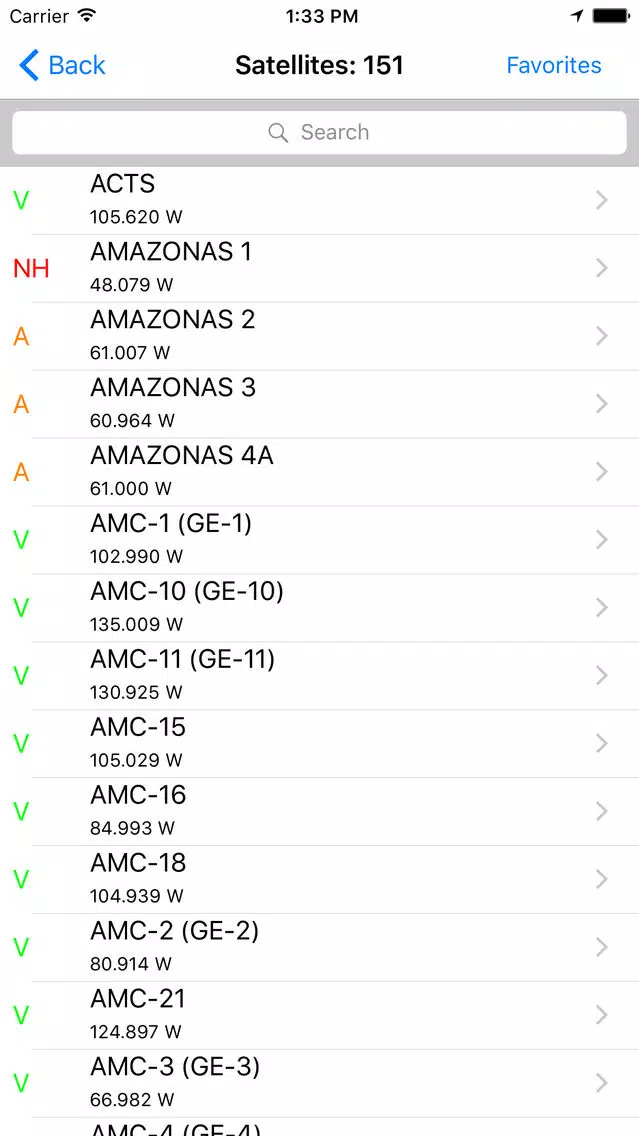Choose AMC-3 (GE-3) row
This screenshot has width=639, height=1136.
click(320, 1084)
